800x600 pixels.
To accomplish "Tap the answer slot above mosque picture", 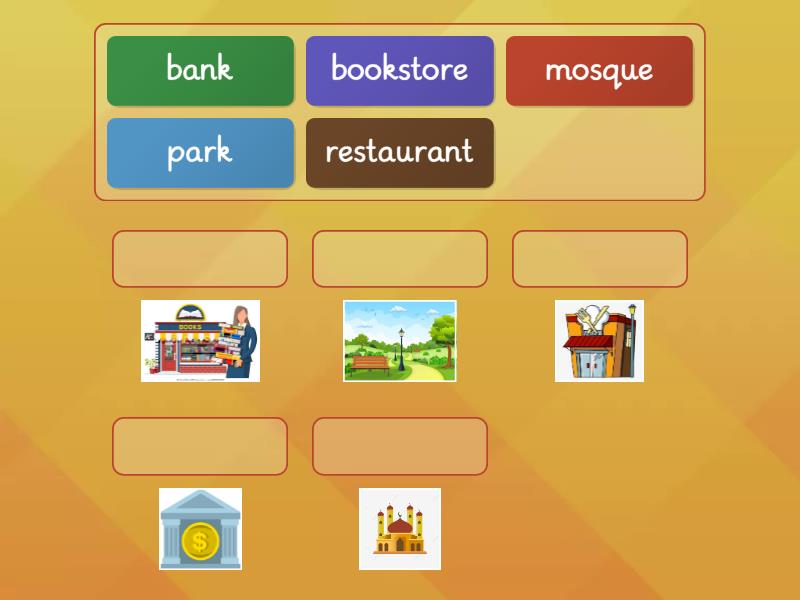I will [x=399, y=446].
